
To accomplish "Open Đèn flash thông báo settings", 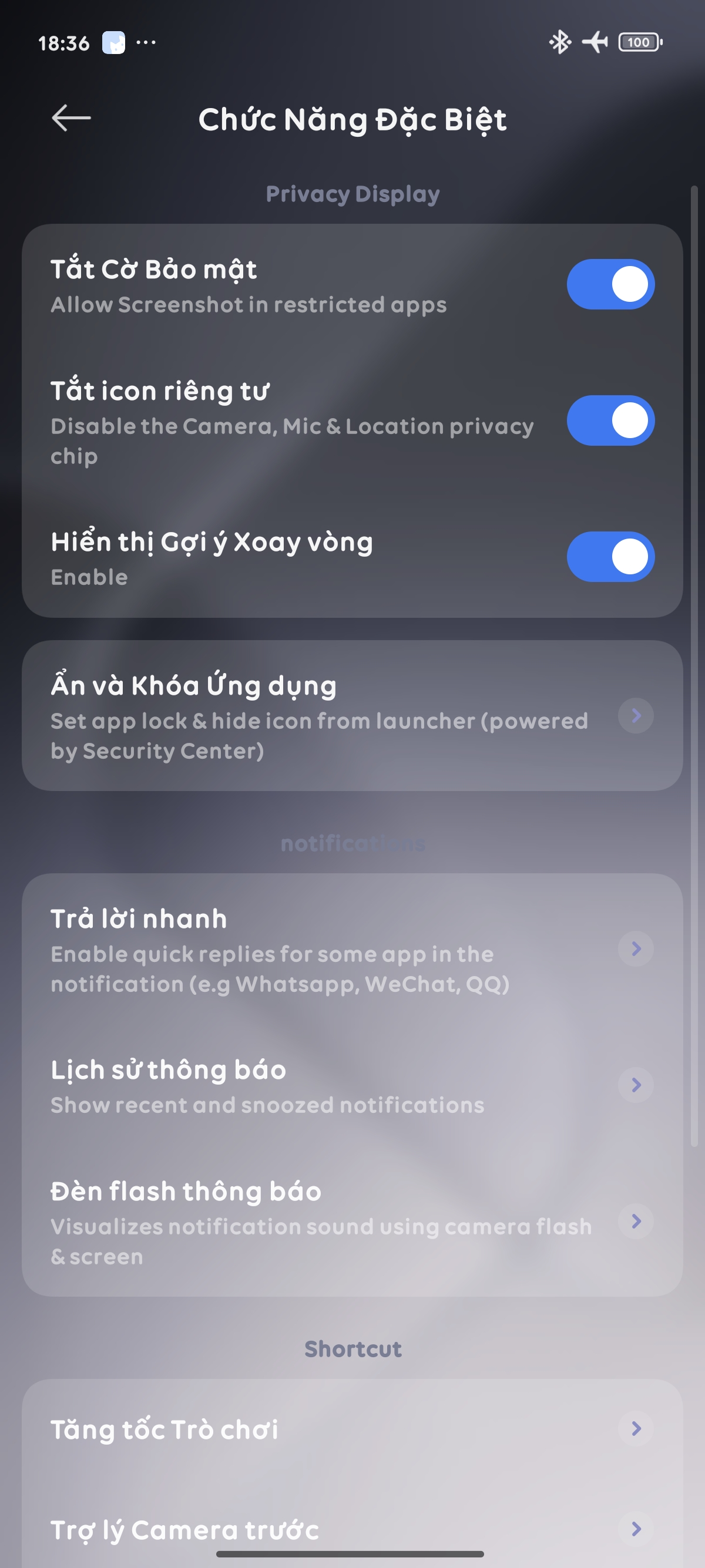I will pyautogui.click(x=352, y=1222).
